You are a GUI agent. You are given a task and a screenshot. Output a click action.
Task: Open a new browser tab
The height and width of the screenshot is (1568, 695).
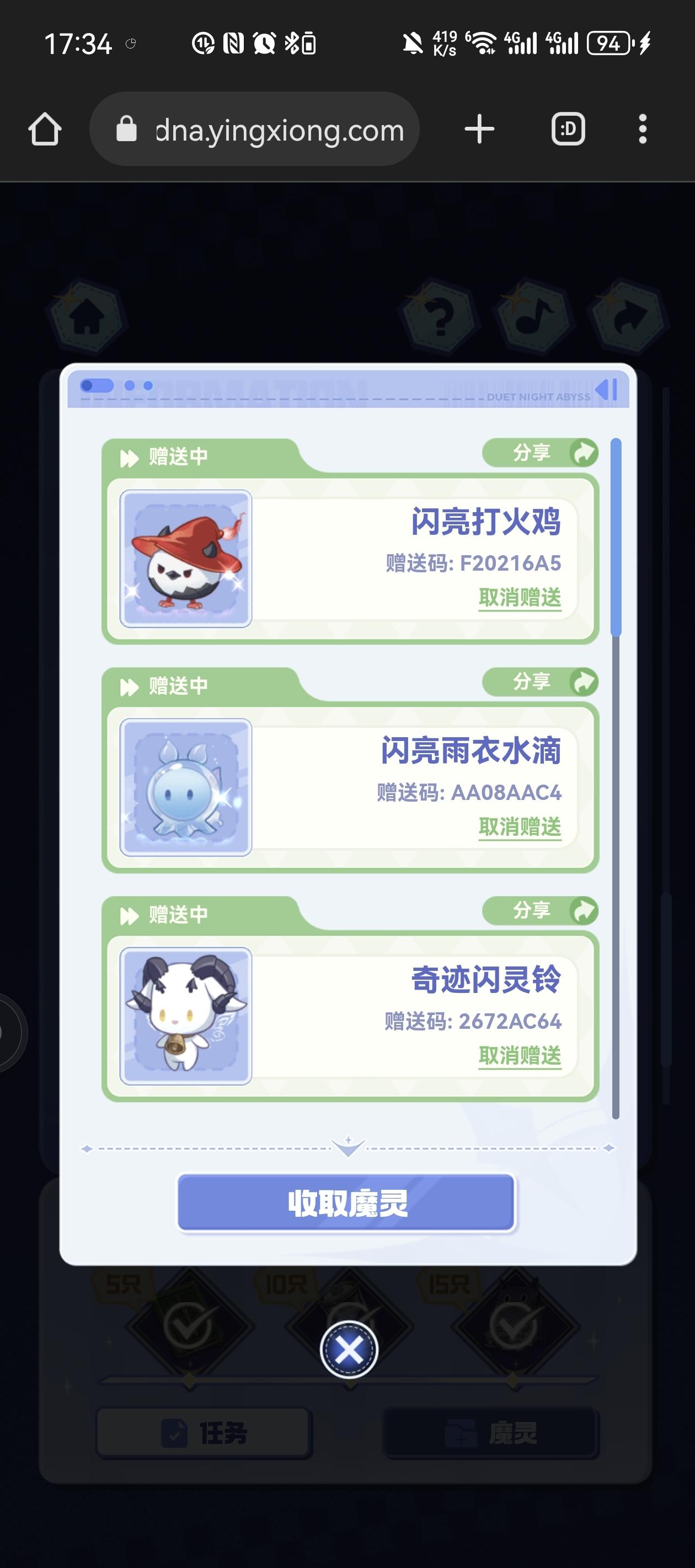[x=479, y=129]
